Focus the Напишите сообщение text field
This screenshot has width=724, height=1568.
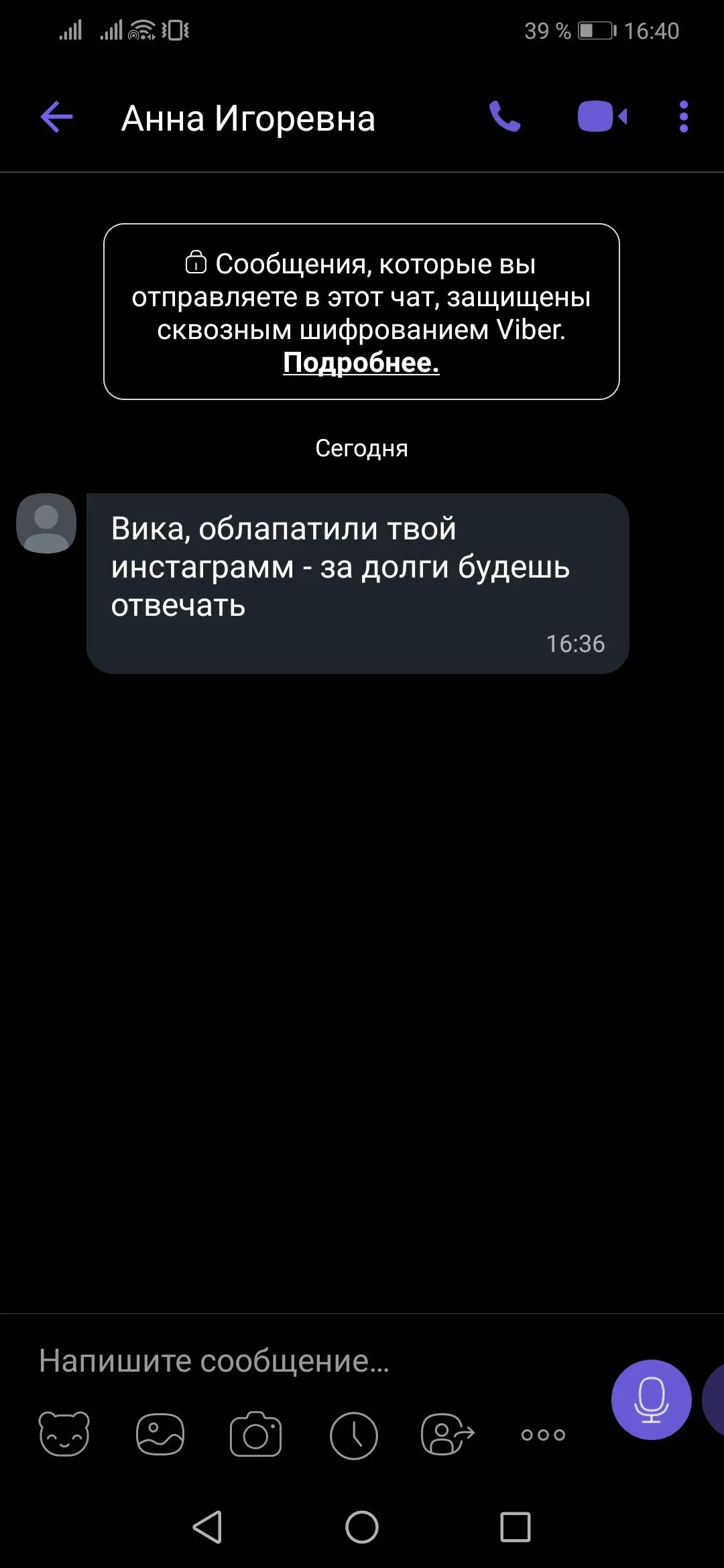click(302, 1361)
